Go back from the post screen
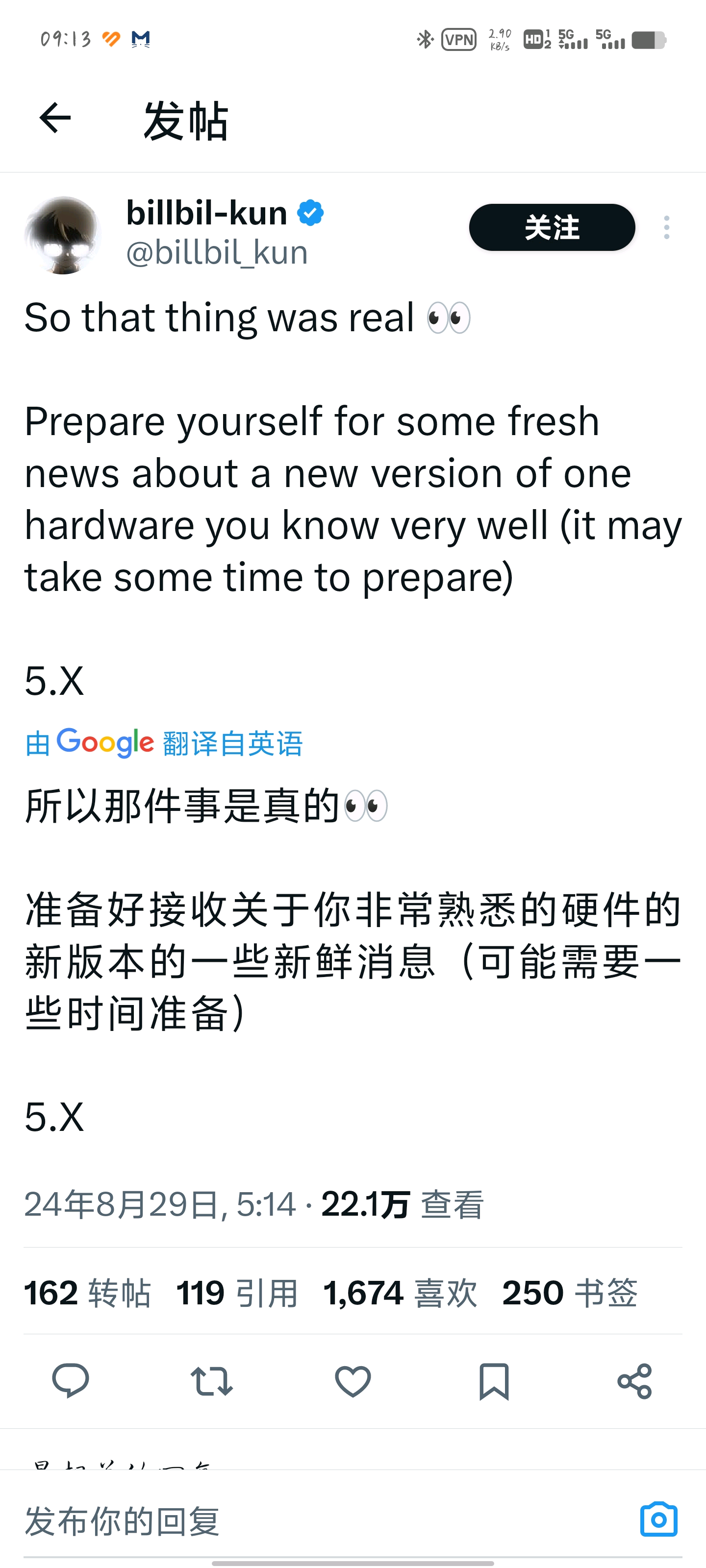Image resolution: width=706 pixels, height=1568 pixels. click(55, 118)
